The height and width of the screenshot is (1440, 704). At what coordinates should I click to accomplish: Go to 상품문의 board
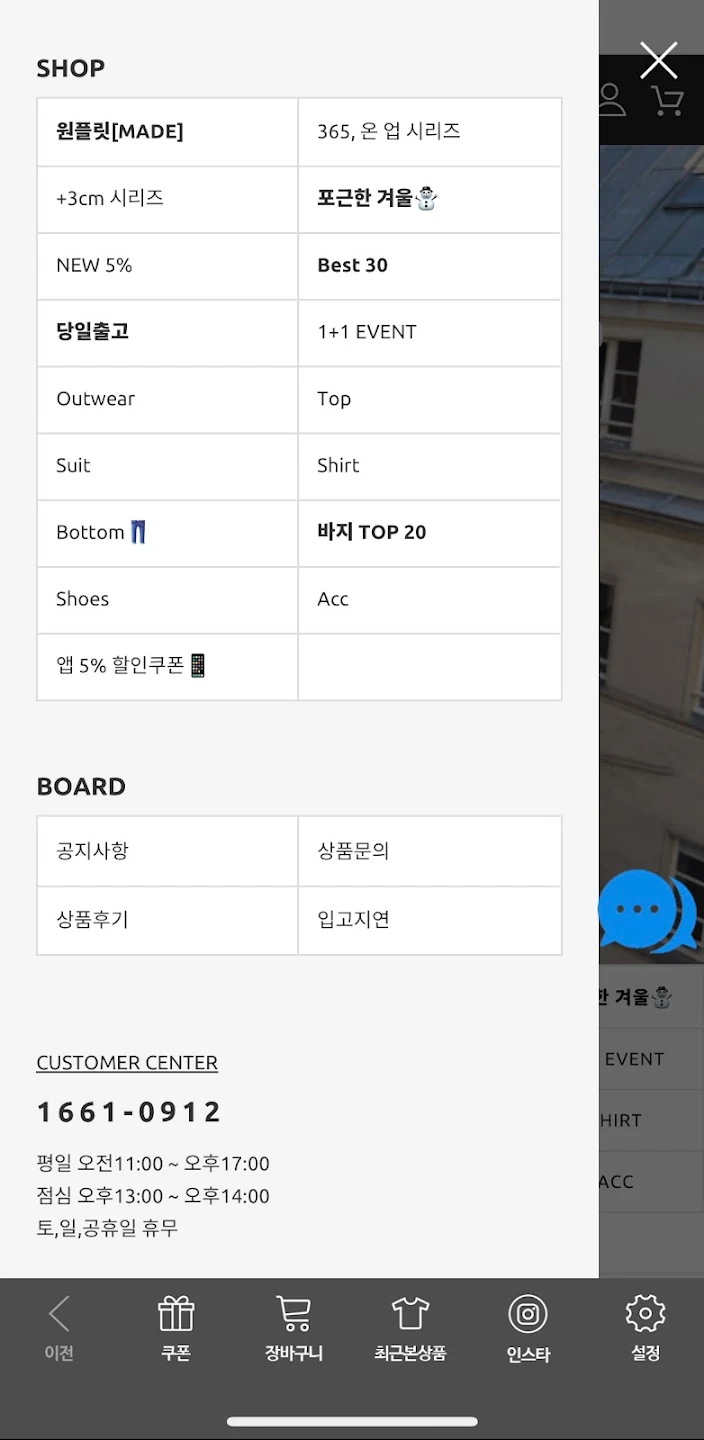[429, 851]
